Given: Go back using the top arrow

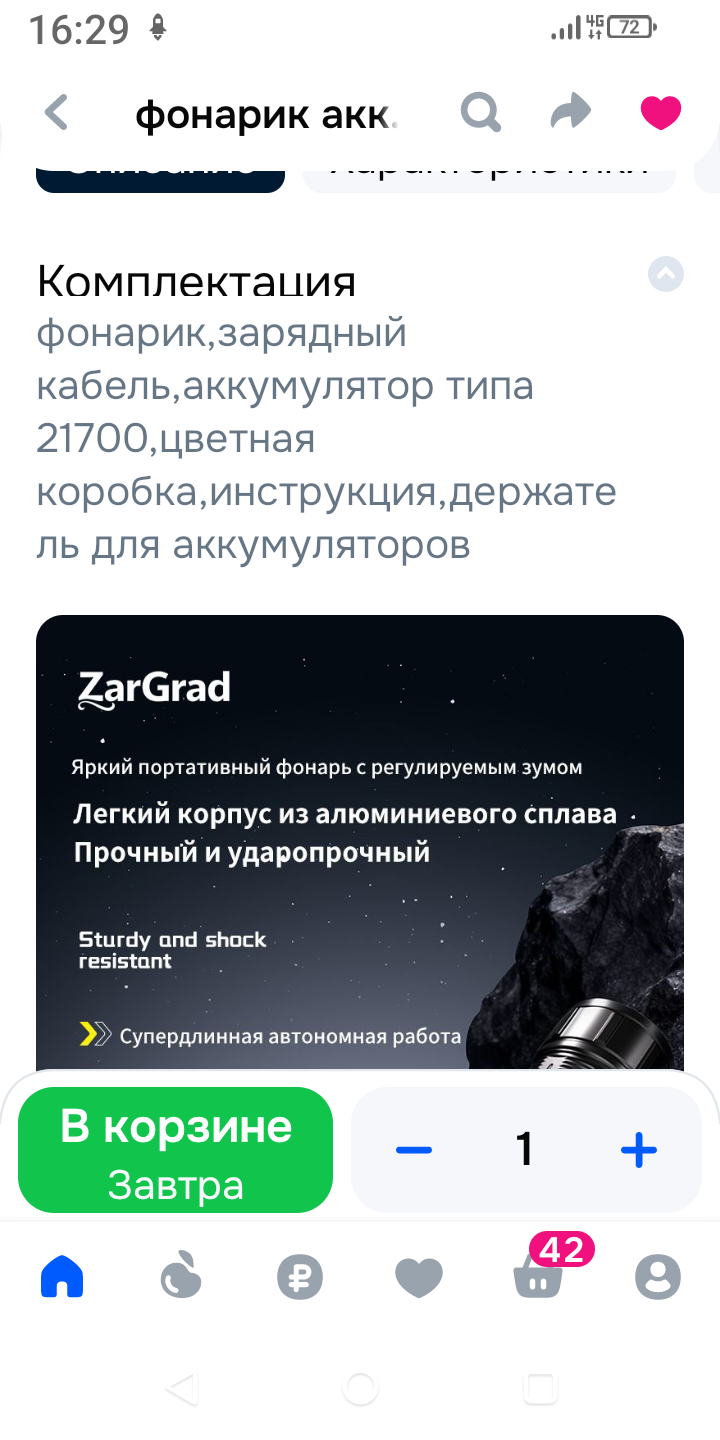Looking at the screenshot, I should tap(57, 113).
